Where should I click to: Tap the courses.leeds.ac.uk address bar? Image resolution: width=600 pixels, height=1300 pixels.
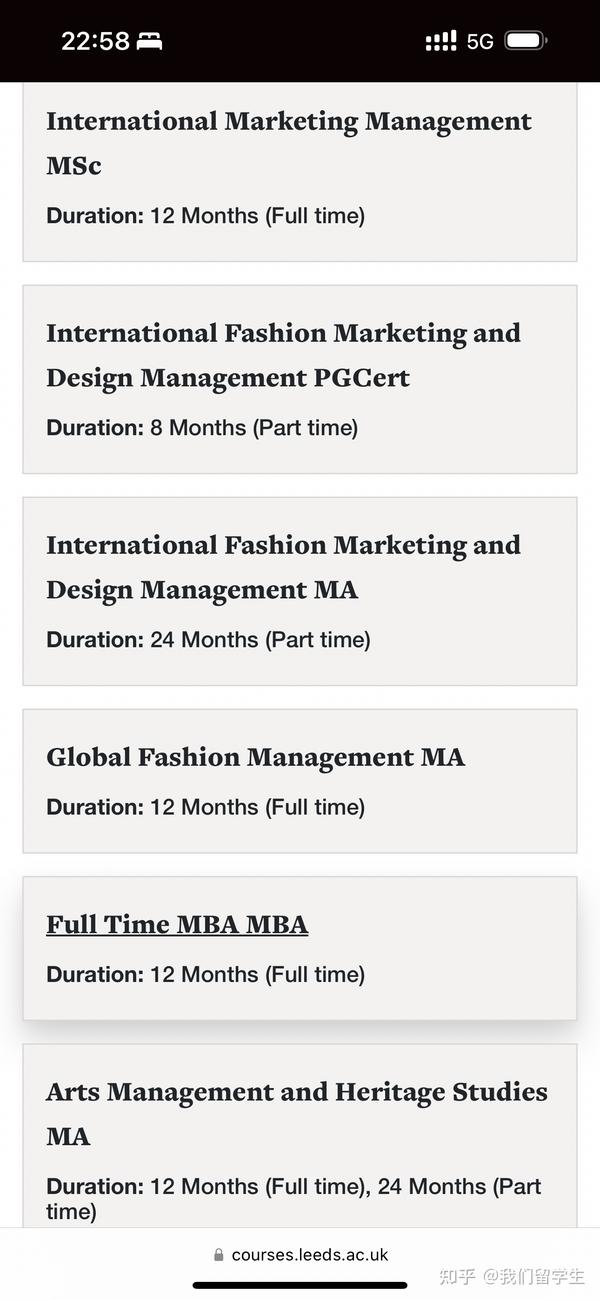[x=300, y=1254]
